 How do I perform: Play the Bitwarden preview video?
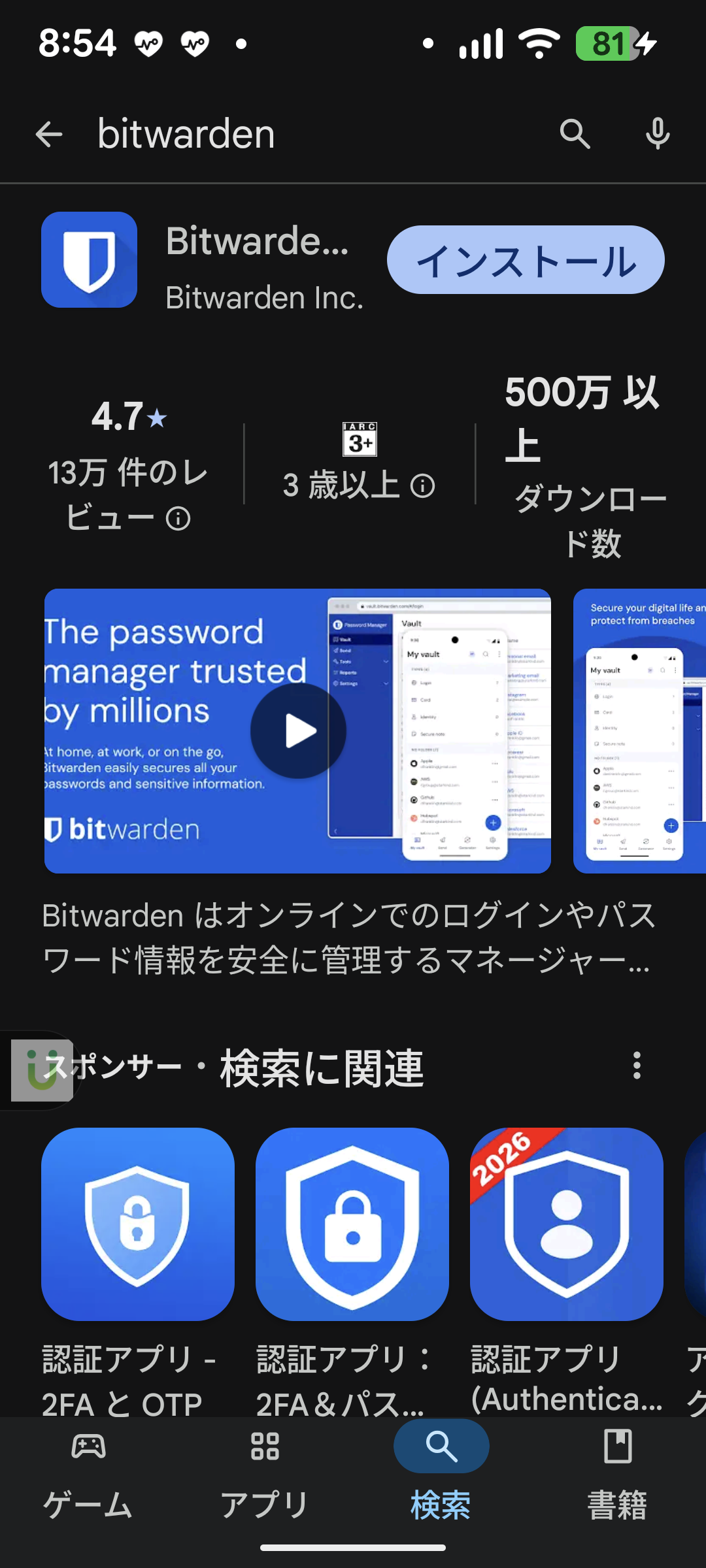coord(298,731)
